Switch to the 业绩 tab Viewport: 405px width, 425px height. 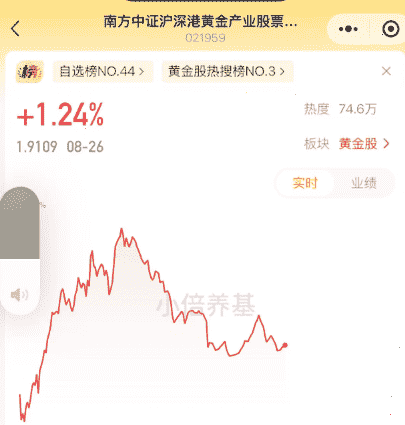click(x=364, y=183)
